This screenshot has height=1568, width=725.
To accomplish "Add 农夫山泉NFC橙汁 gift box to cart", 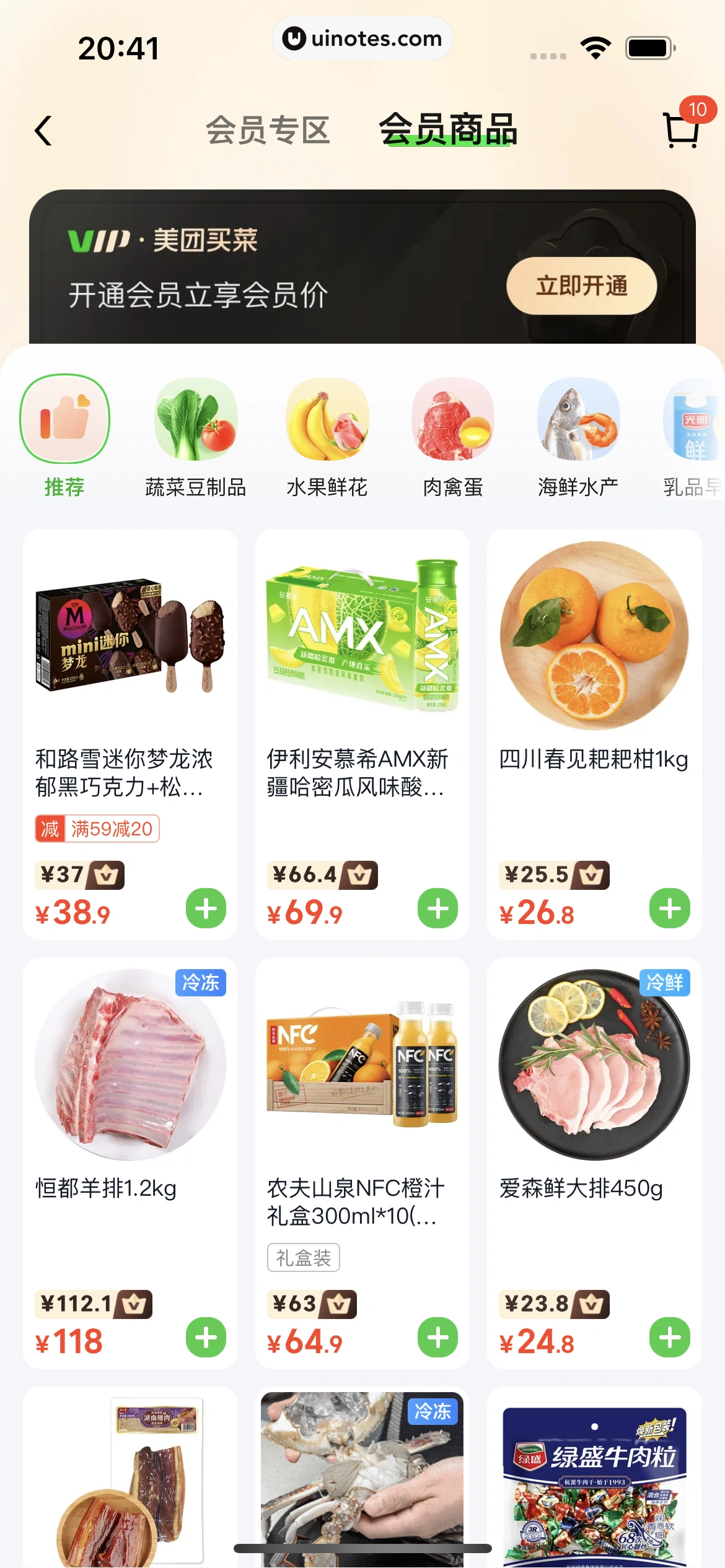I will pos(437,1338).
